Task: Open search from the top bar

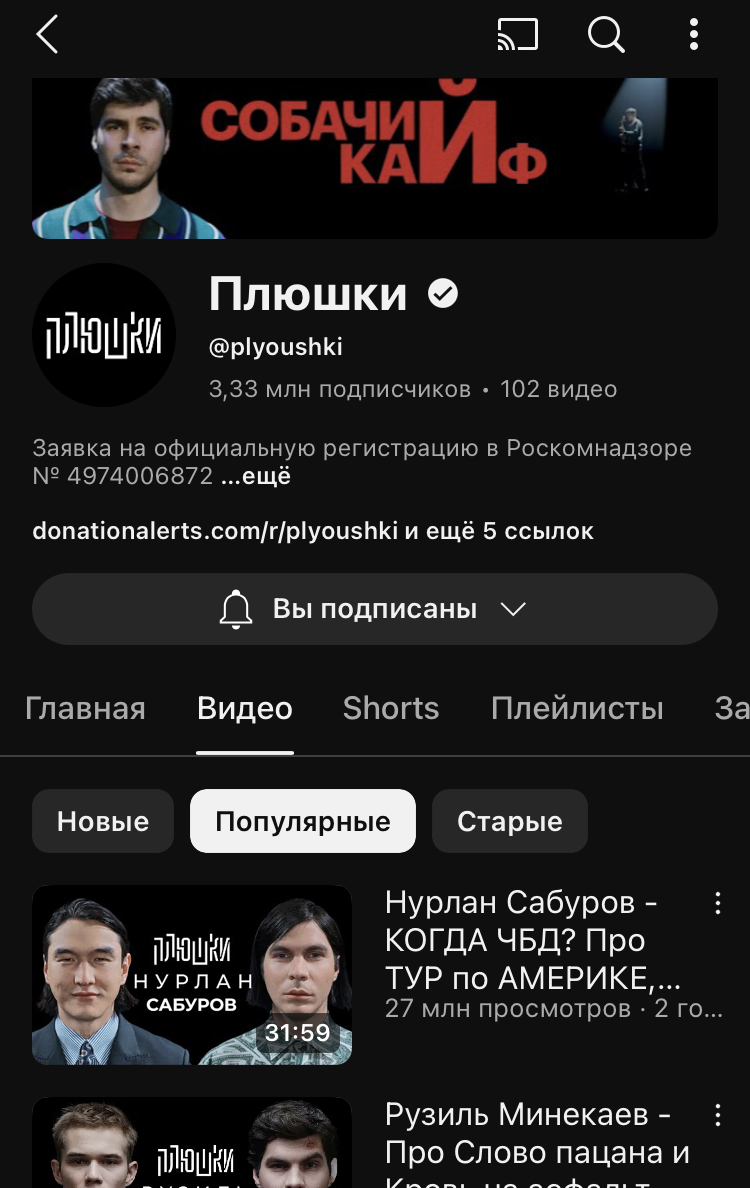Action: [605, 35]
